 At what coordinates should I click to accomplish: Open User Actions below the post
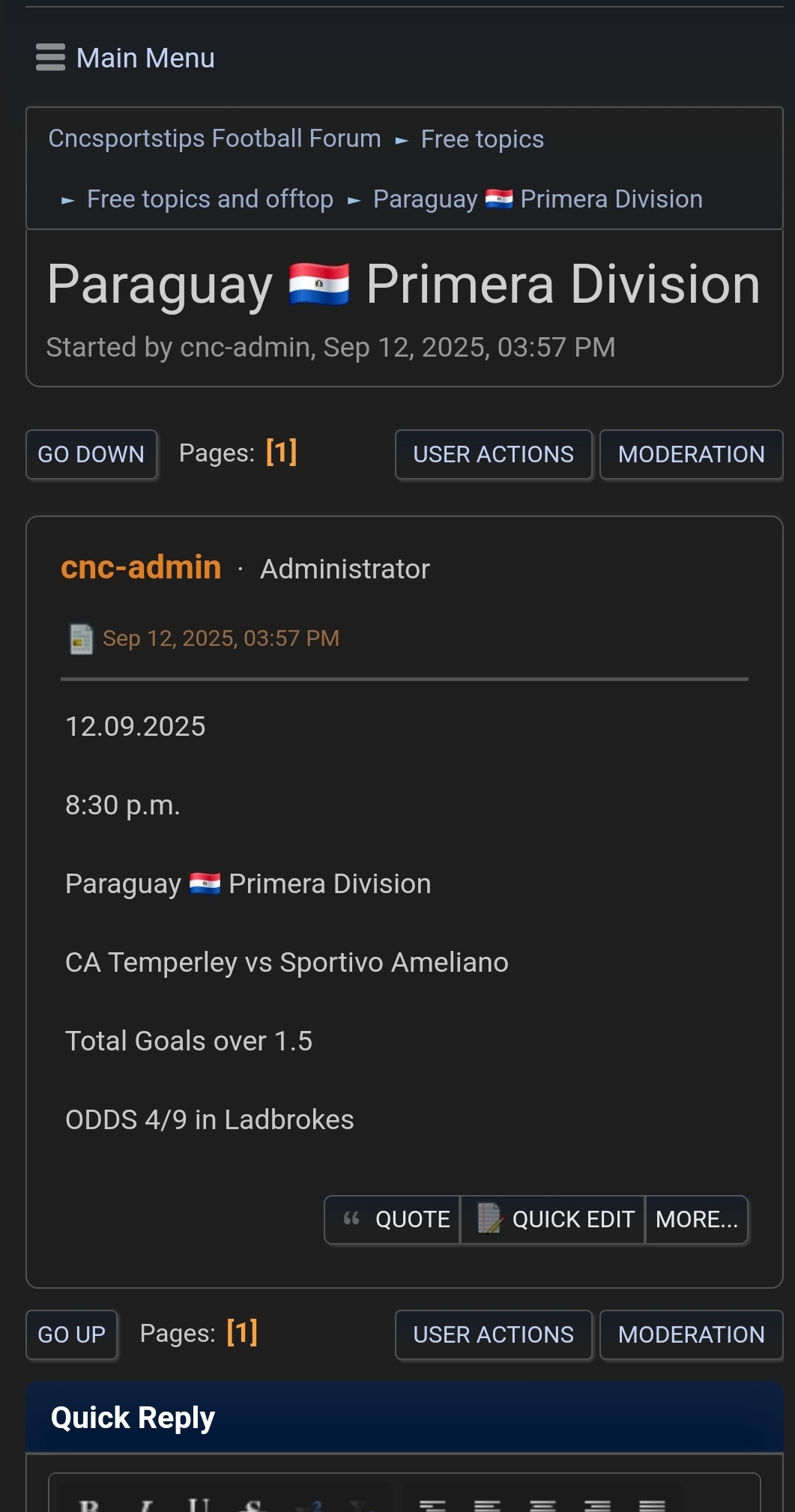pyautogui.click(x=493, y=1334)
